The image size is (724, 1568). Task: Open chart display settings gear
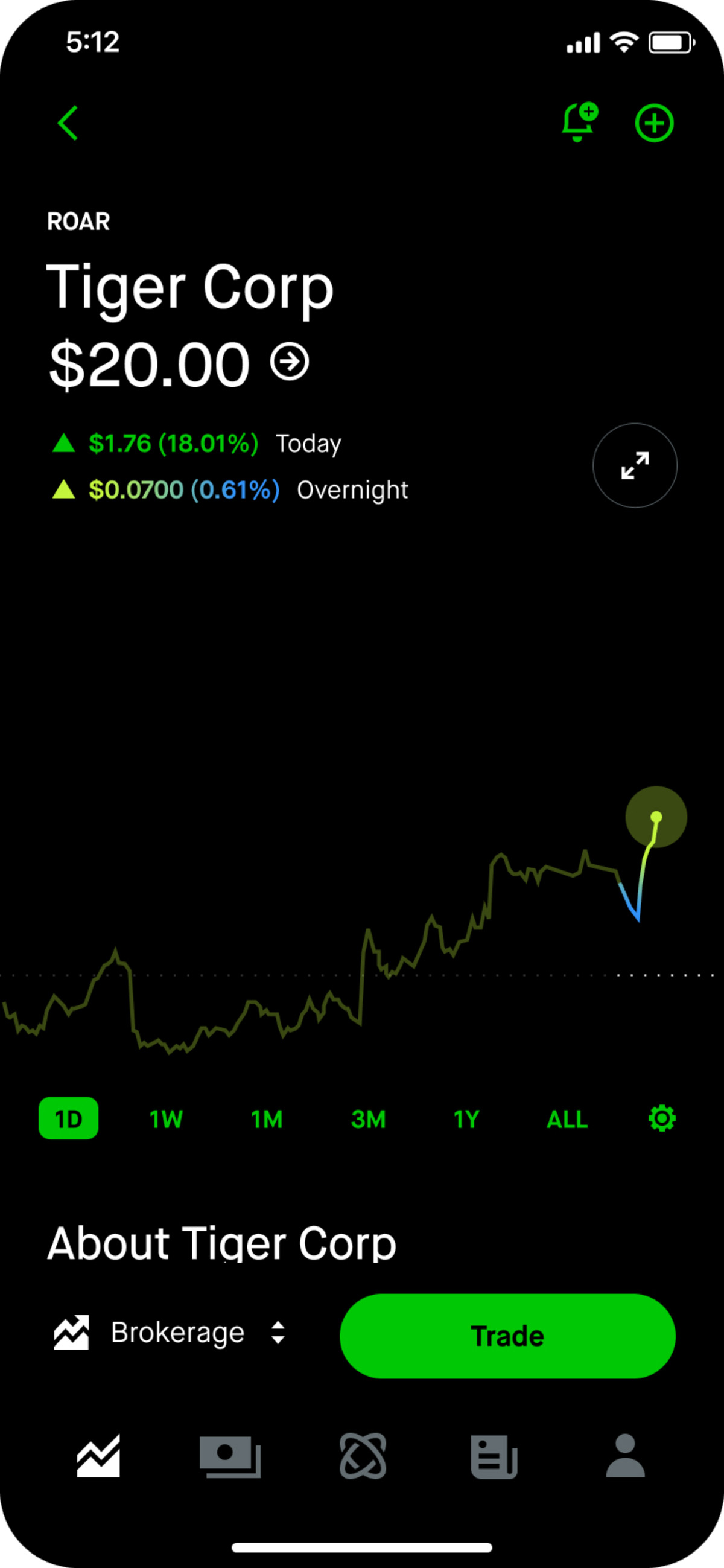pyautogui.click(x=662, y=1118)
